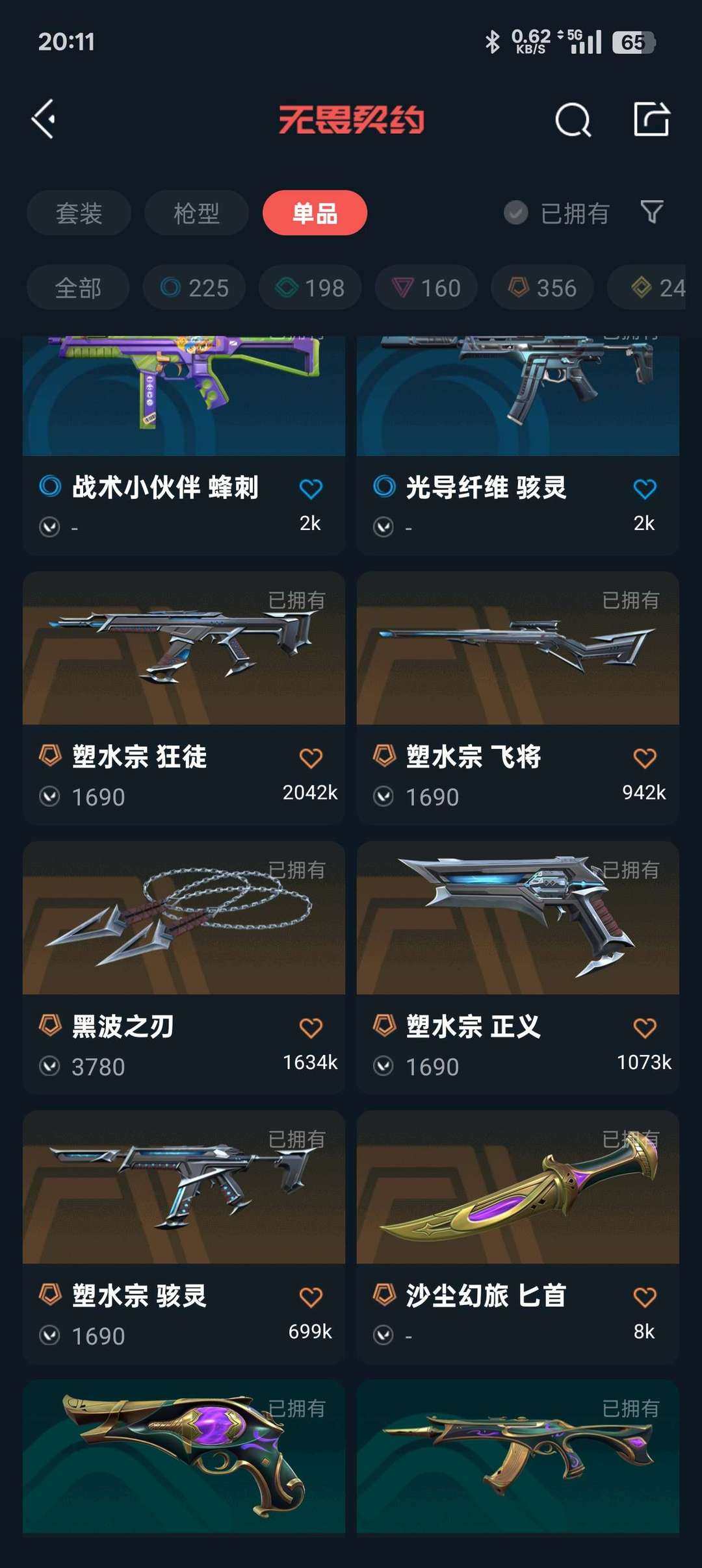Like the 塑水宗 骇灵 skin
This screenshot has width=702, height=1568.
311,1297
